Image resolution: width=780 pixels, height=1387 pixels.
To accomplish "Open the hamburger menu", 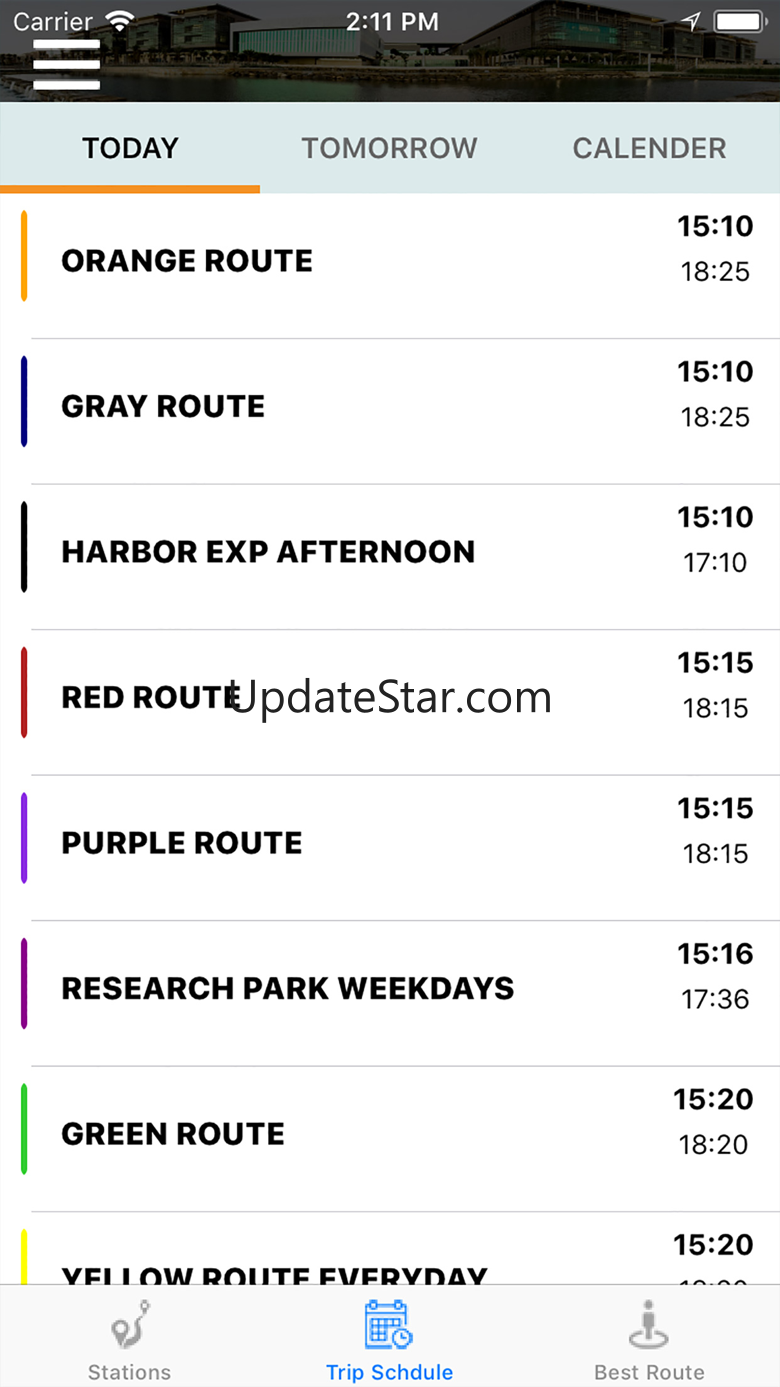I will click(66, 66).
